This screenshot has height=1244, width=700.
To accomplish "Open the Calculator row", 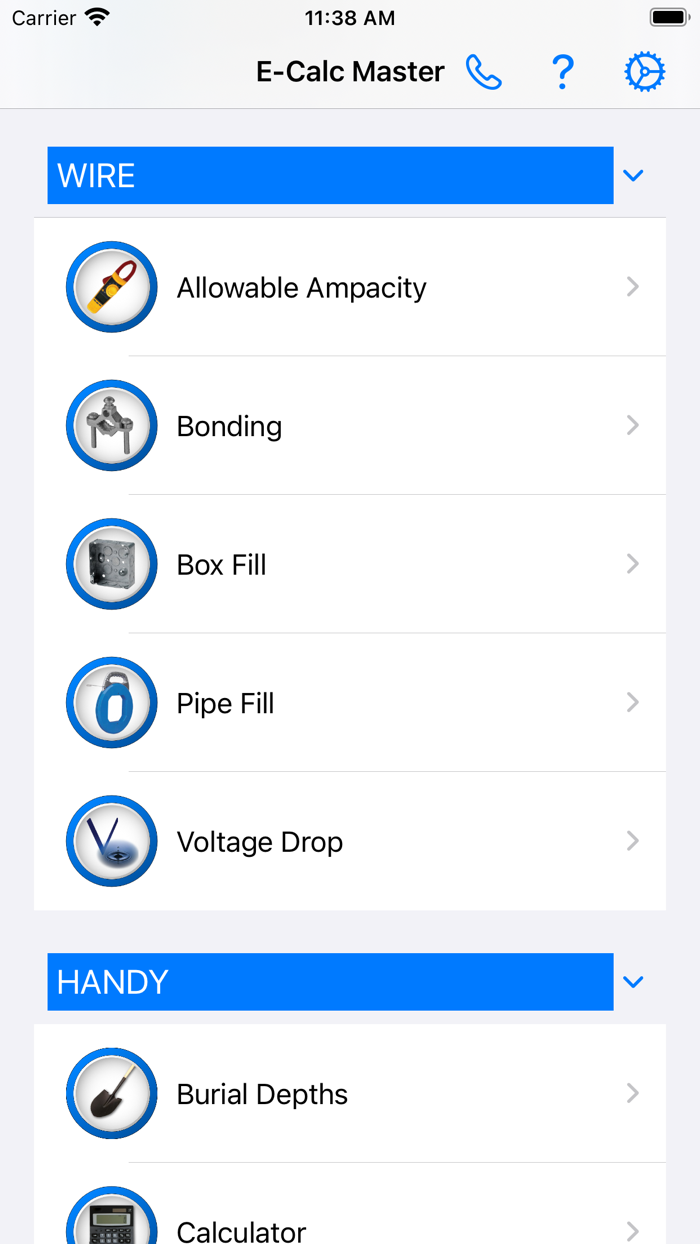I will pos(350,1226).
